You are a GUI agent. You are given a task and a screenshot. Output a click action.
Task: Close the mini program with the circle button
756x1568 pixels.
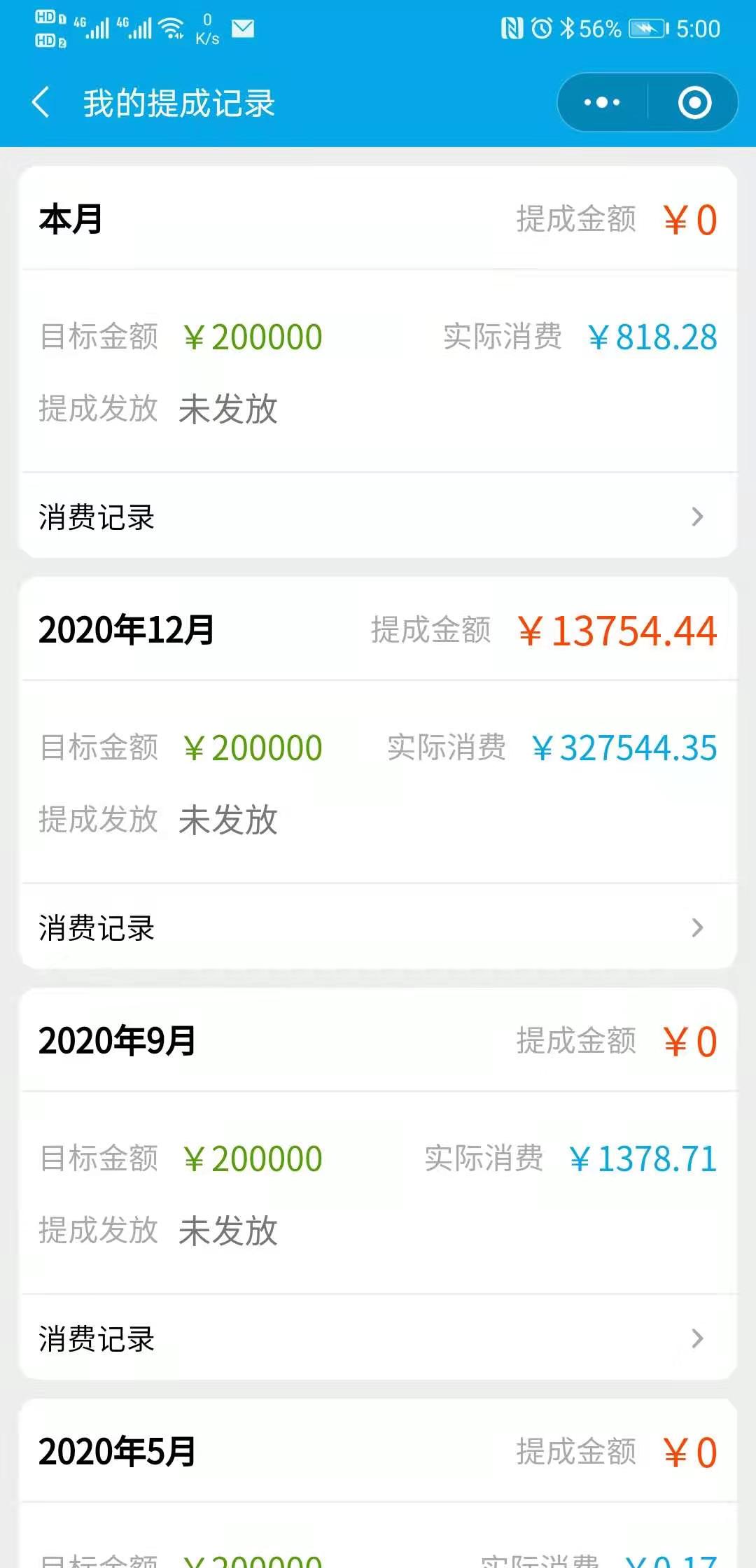[x=694, y=103]
